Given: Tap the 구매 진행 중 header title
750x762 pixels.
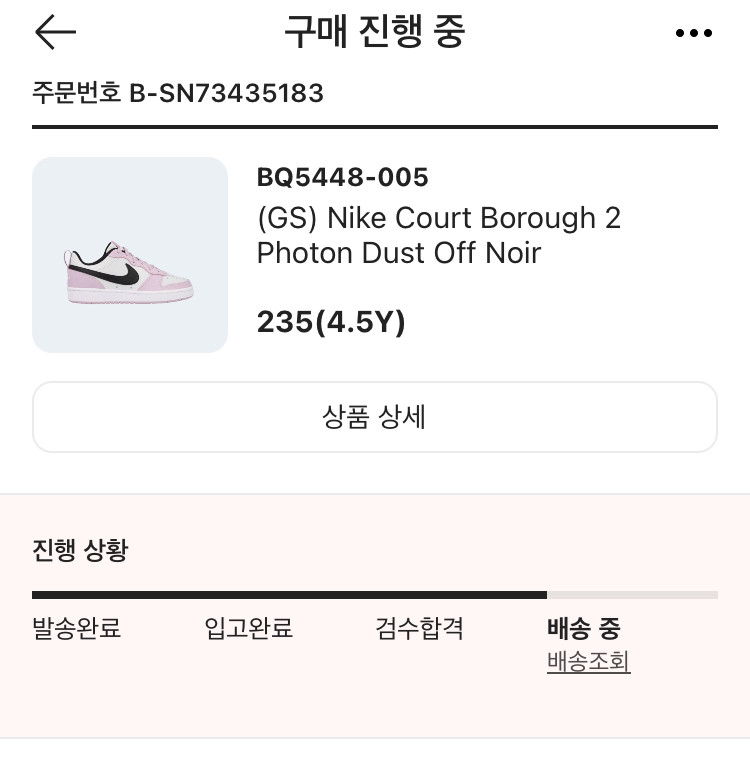Looking at the screenshot, I should click(x=374, y=32).
